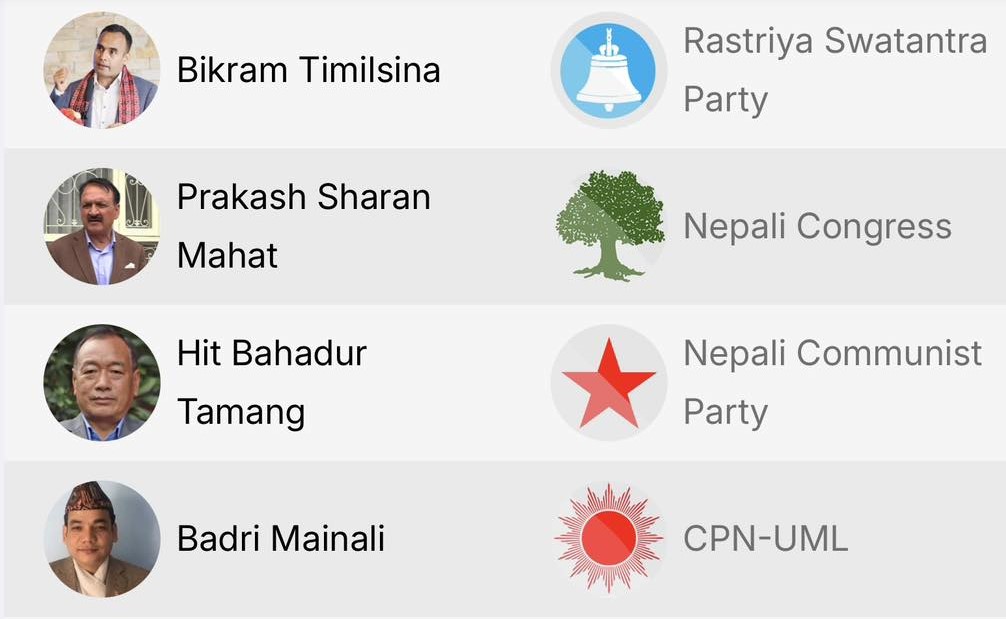Tap the Badri Mainali row
The image size is (1006, 619).
(x=281, y=539)
